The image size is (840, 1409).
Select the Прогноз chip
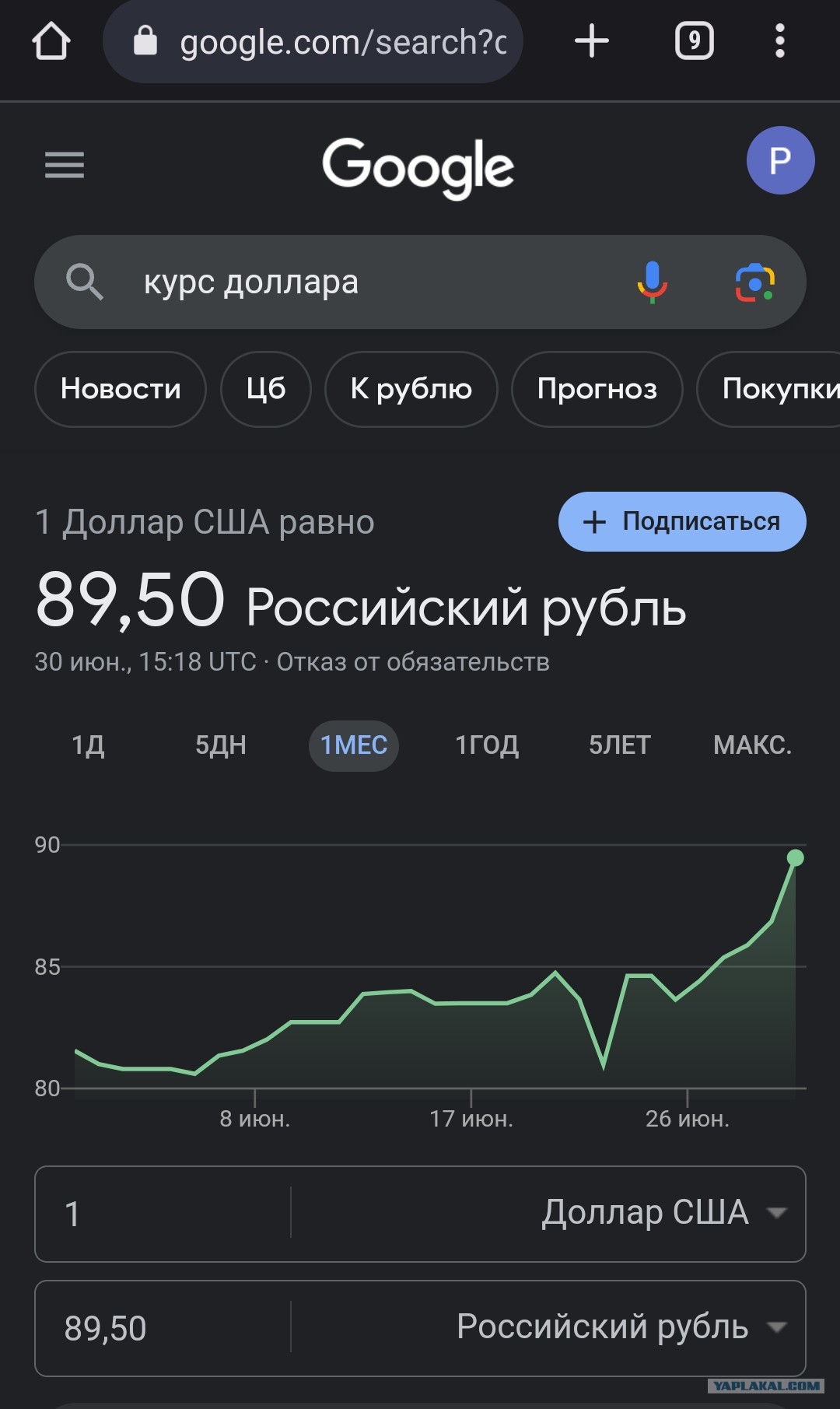[597, 389]
